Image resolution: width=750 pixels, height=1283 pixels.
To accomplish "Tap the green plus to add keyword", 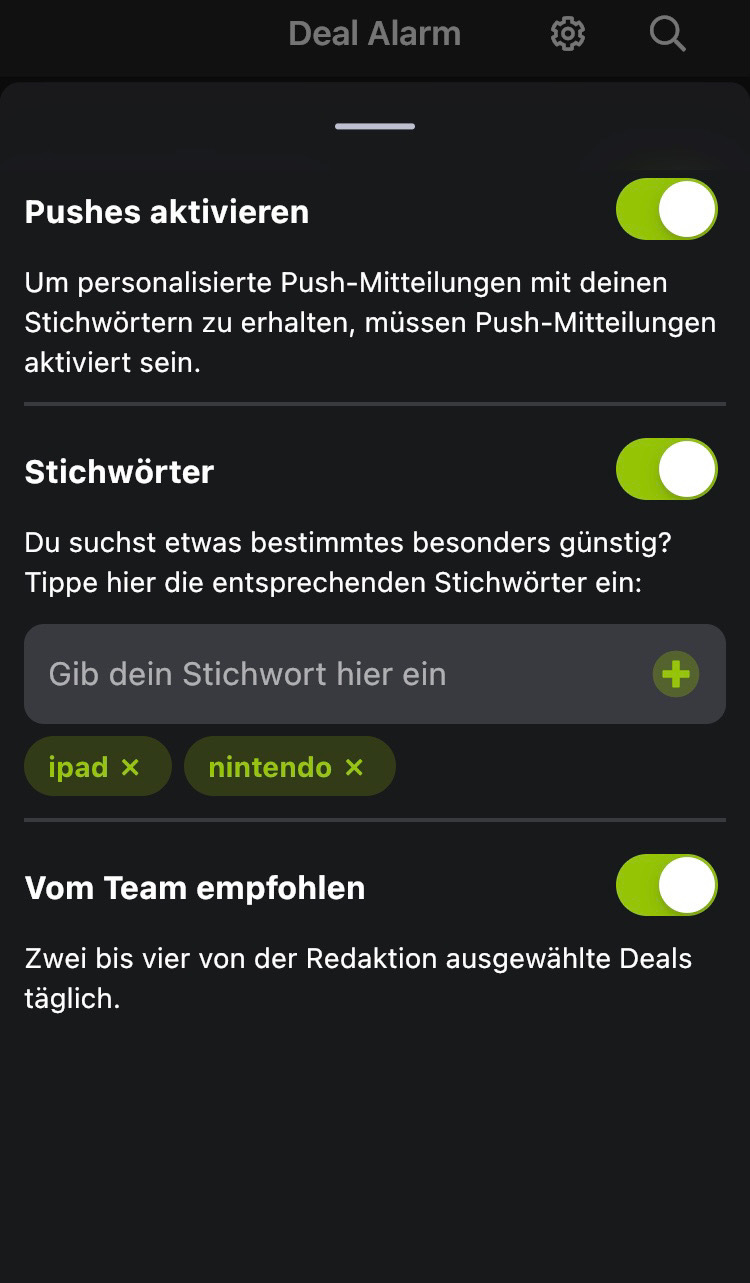I will pos(676,674).
